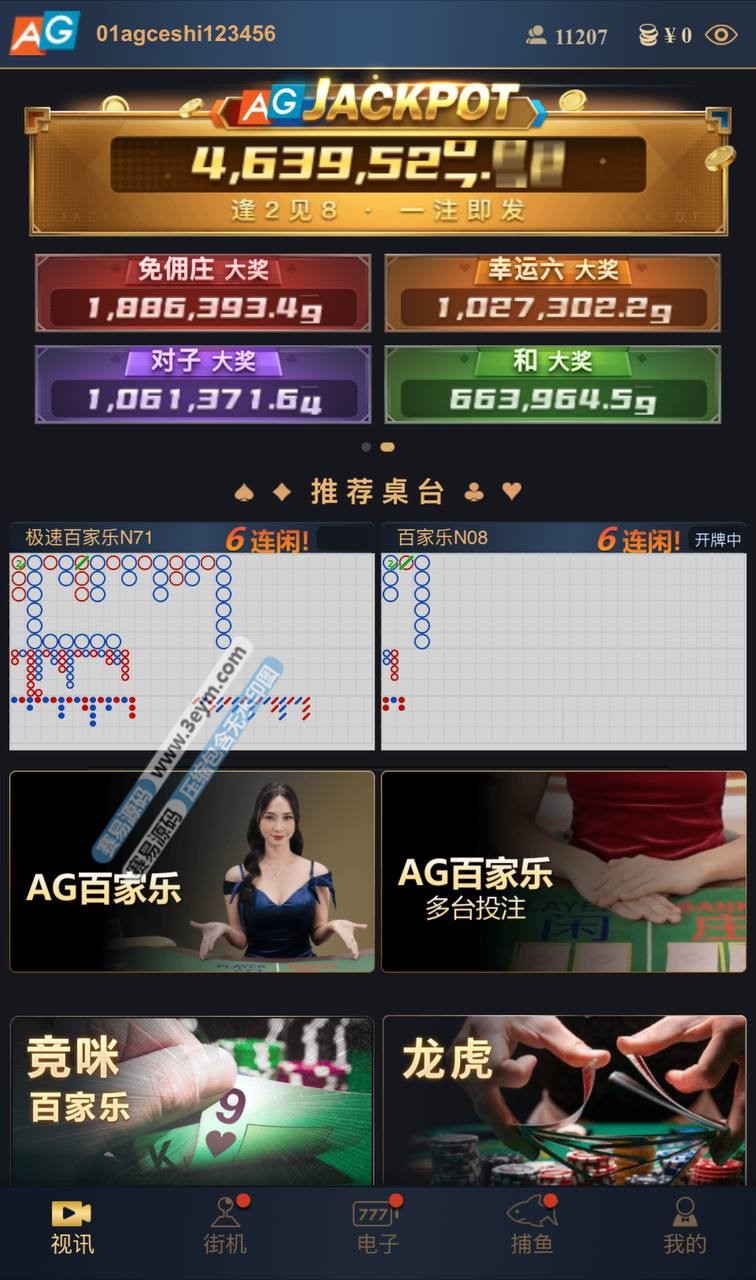Open AG百家乐 多台投注 card
The width and height of the screenshot is (756, 1280).
563,871
